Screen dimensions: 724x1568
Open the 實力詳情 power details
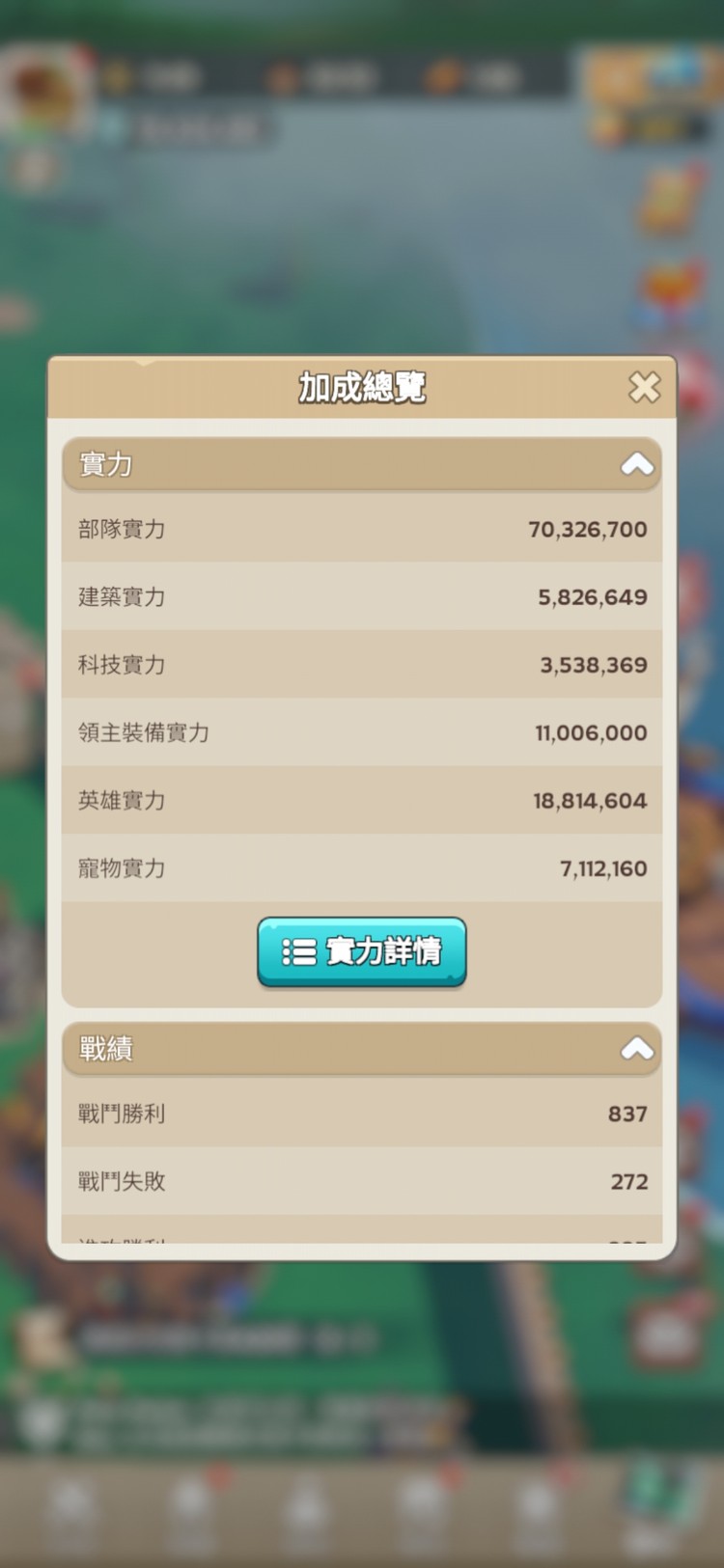tap(362, 951)
